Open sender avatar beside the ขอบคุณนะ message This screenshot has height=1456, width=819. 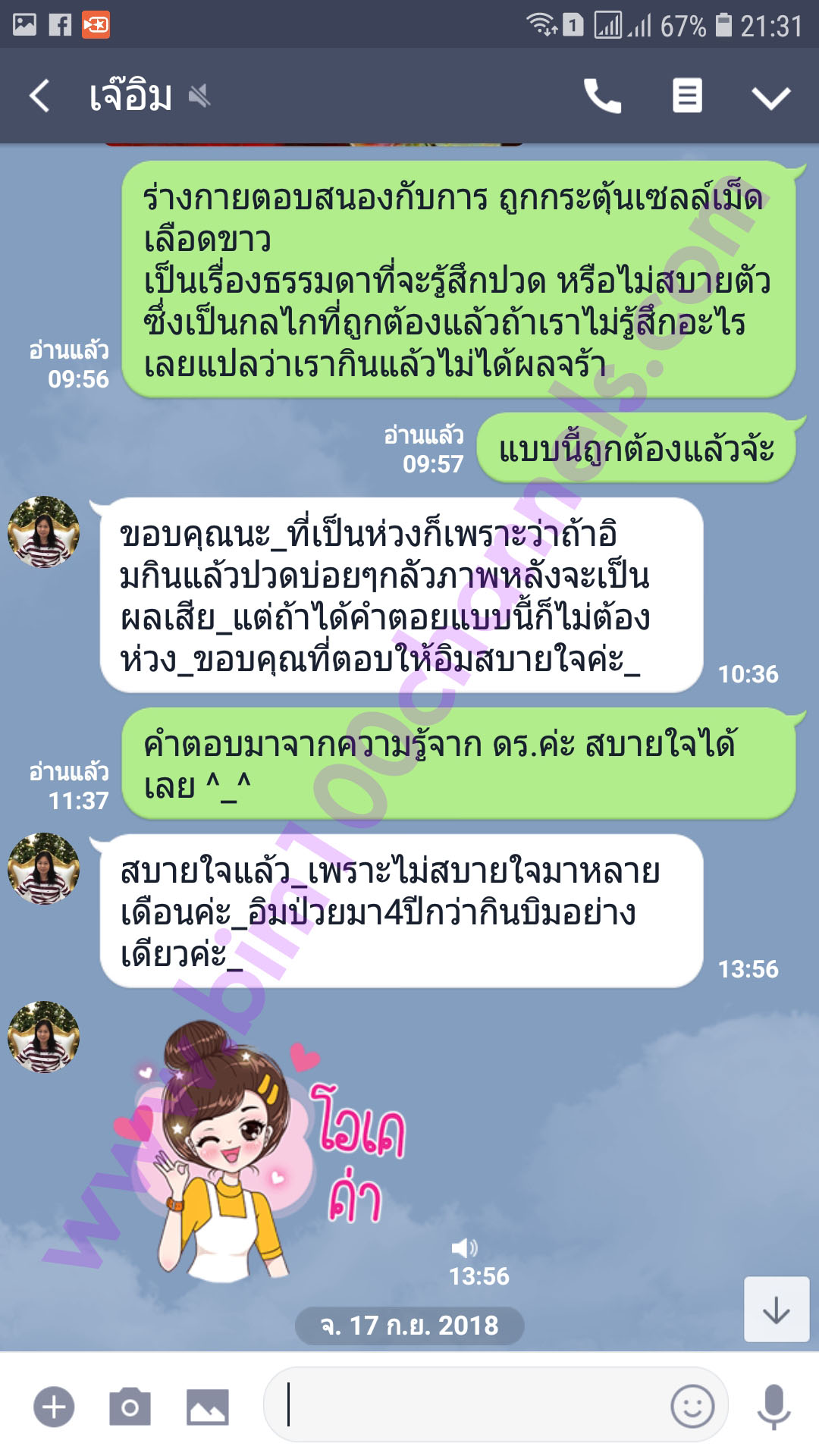43,532
